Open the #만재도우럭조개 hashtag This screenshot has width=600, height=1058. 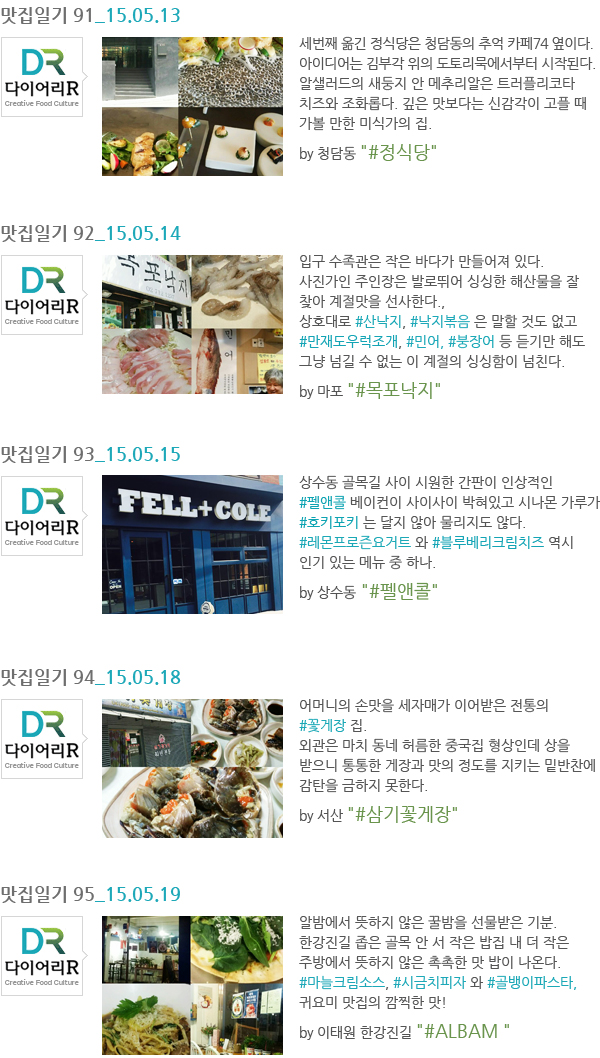pyautogui.click(x=350, y=342)
